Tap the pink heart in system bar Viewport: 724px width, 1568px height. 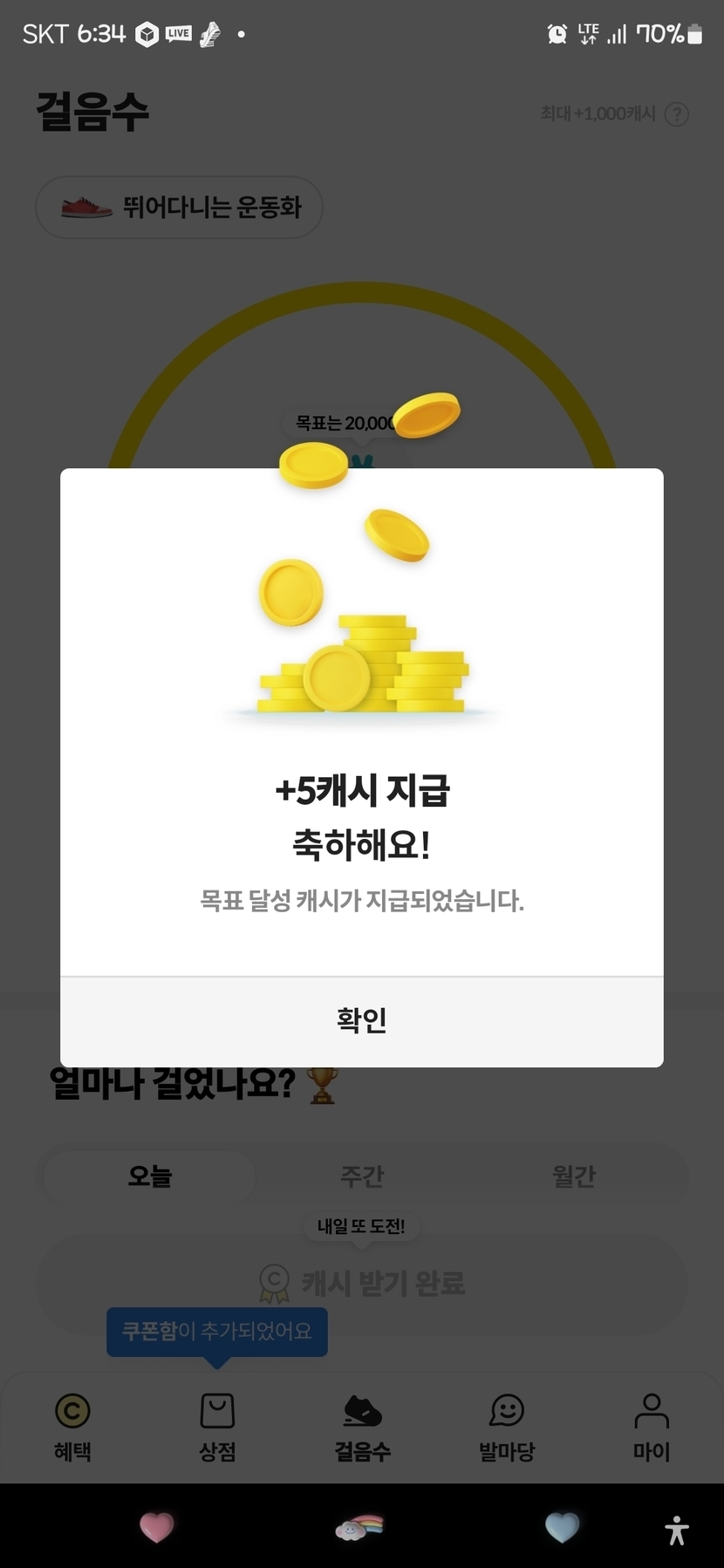pos(157,1527)
